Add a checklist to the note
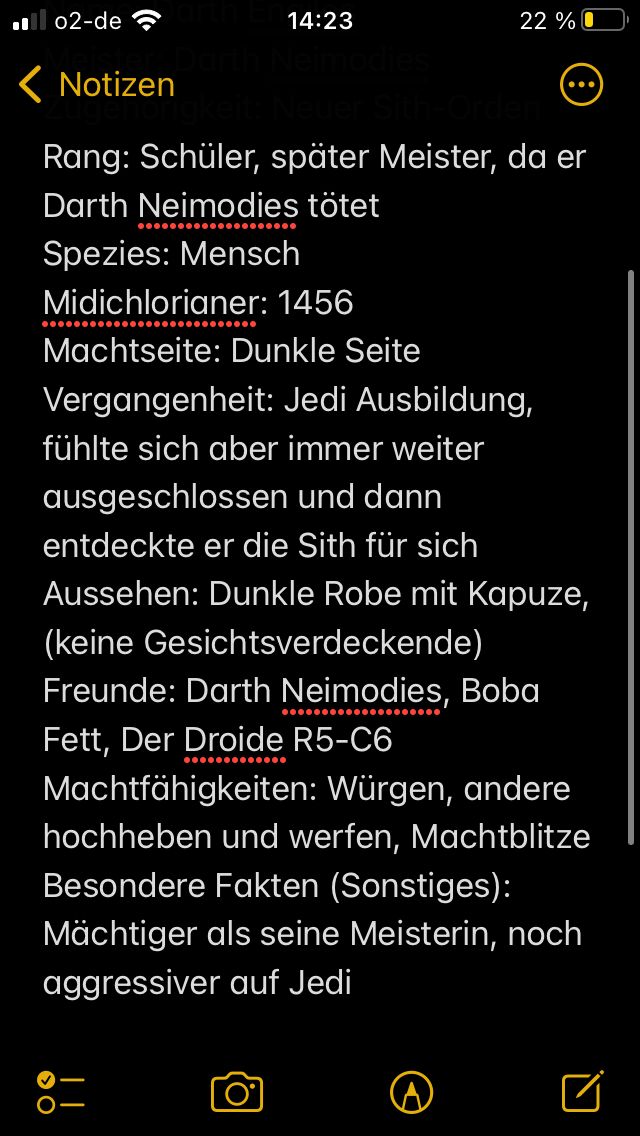The height and width of the screenshot is (1136, 640). pyautogui.click(x=60, y=1091)
